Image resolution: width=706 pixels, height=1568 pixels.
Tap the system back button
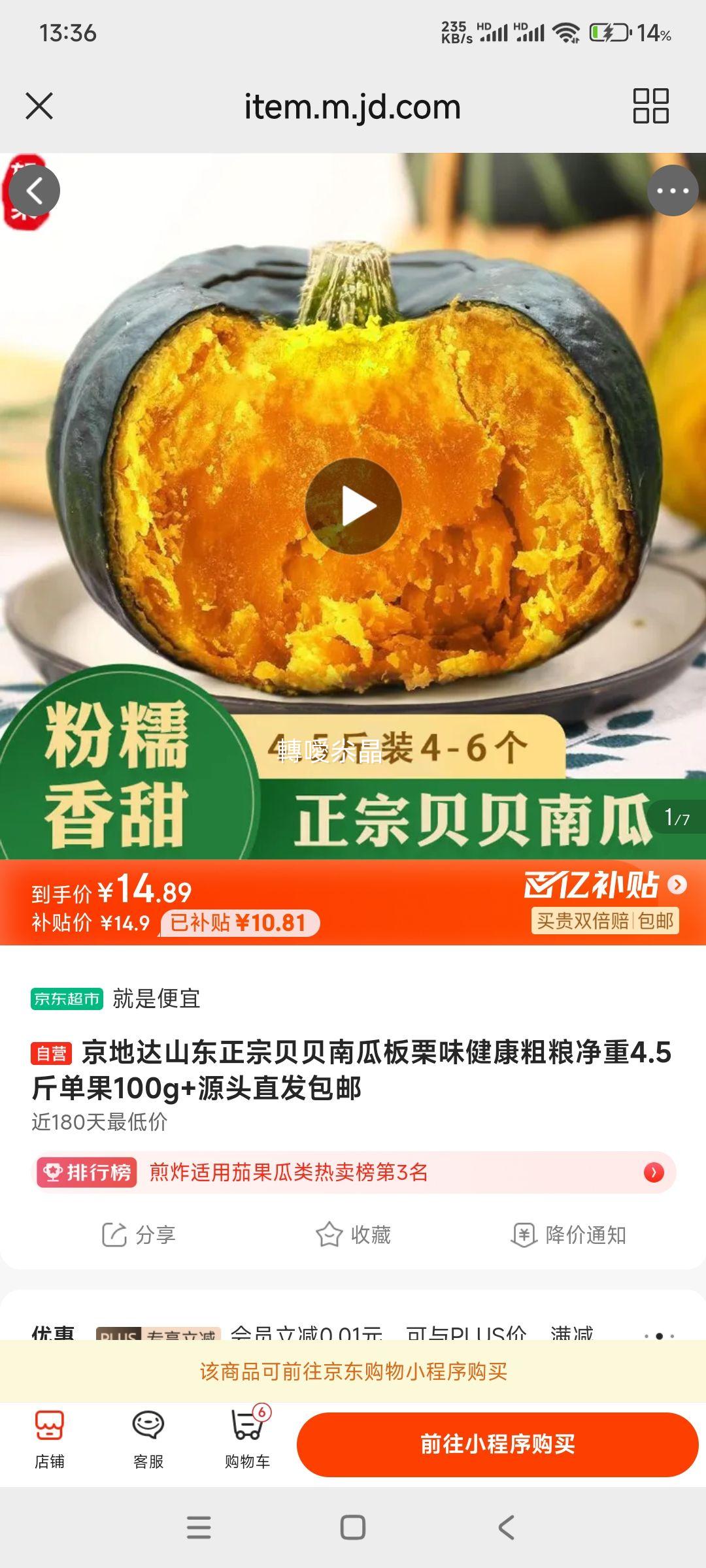tap(507, 1527)
